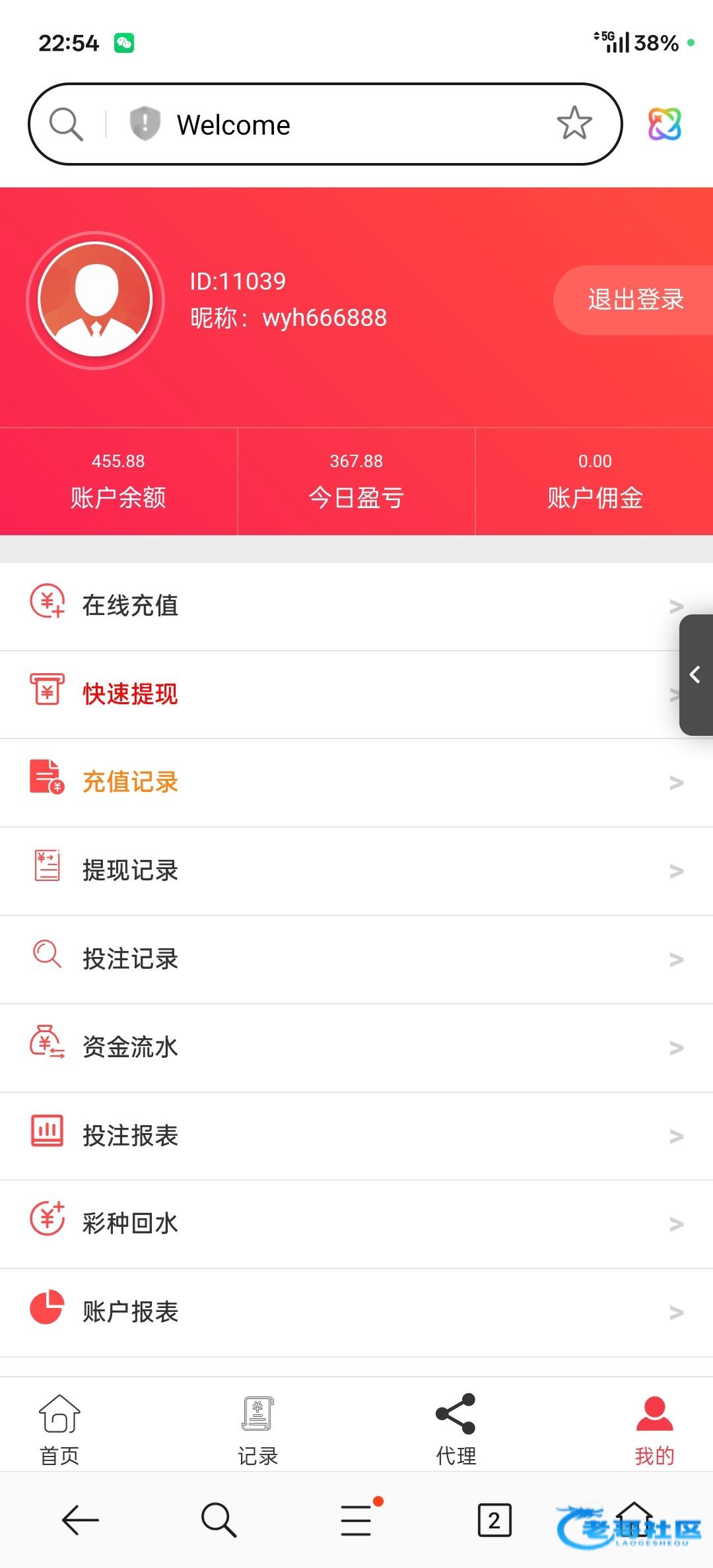Open 彩种回水 row

(x=356, y=1224)
